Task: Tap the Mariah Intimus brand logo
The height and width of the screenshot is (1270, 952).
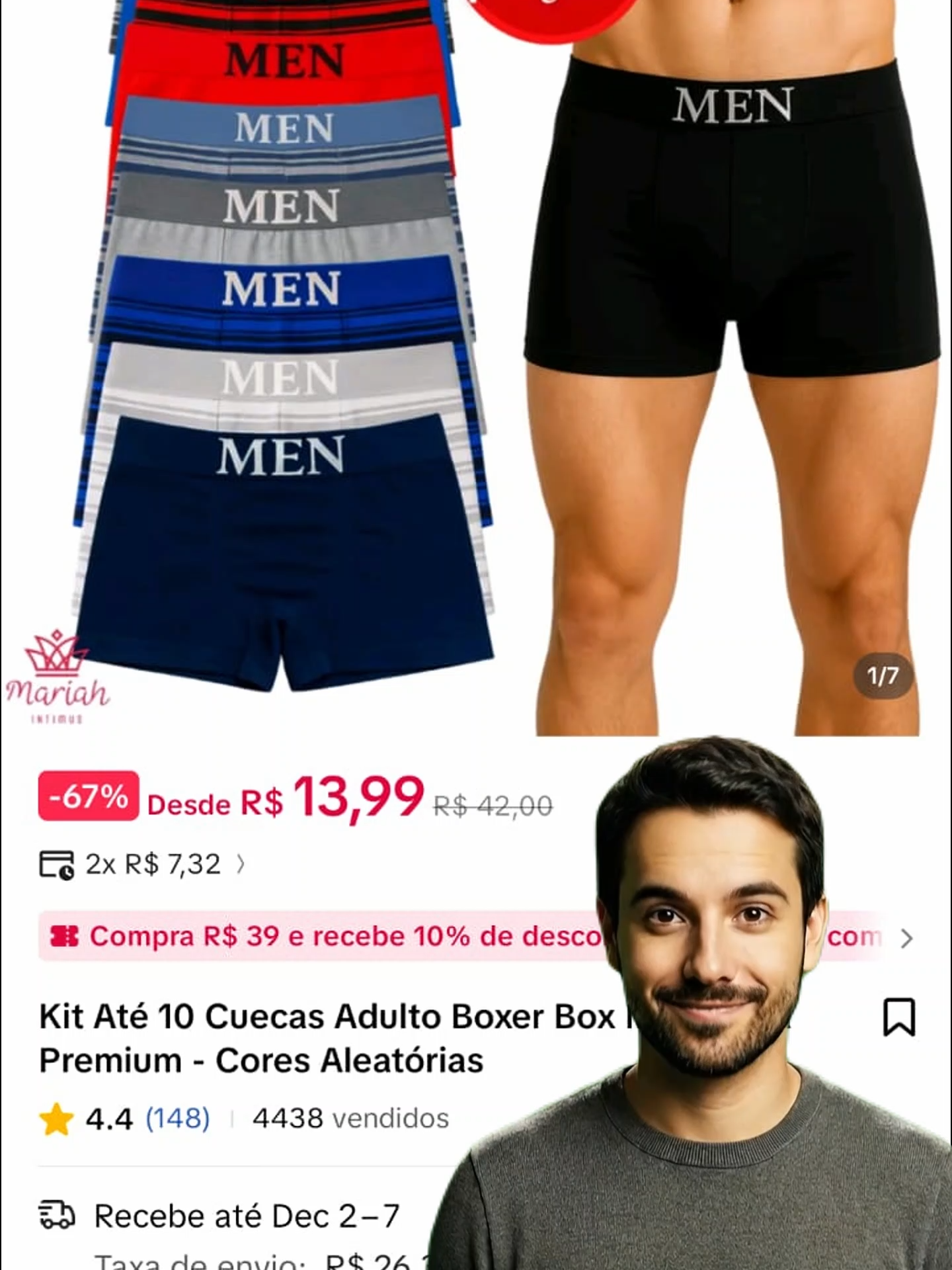Action: pos(56,681)
